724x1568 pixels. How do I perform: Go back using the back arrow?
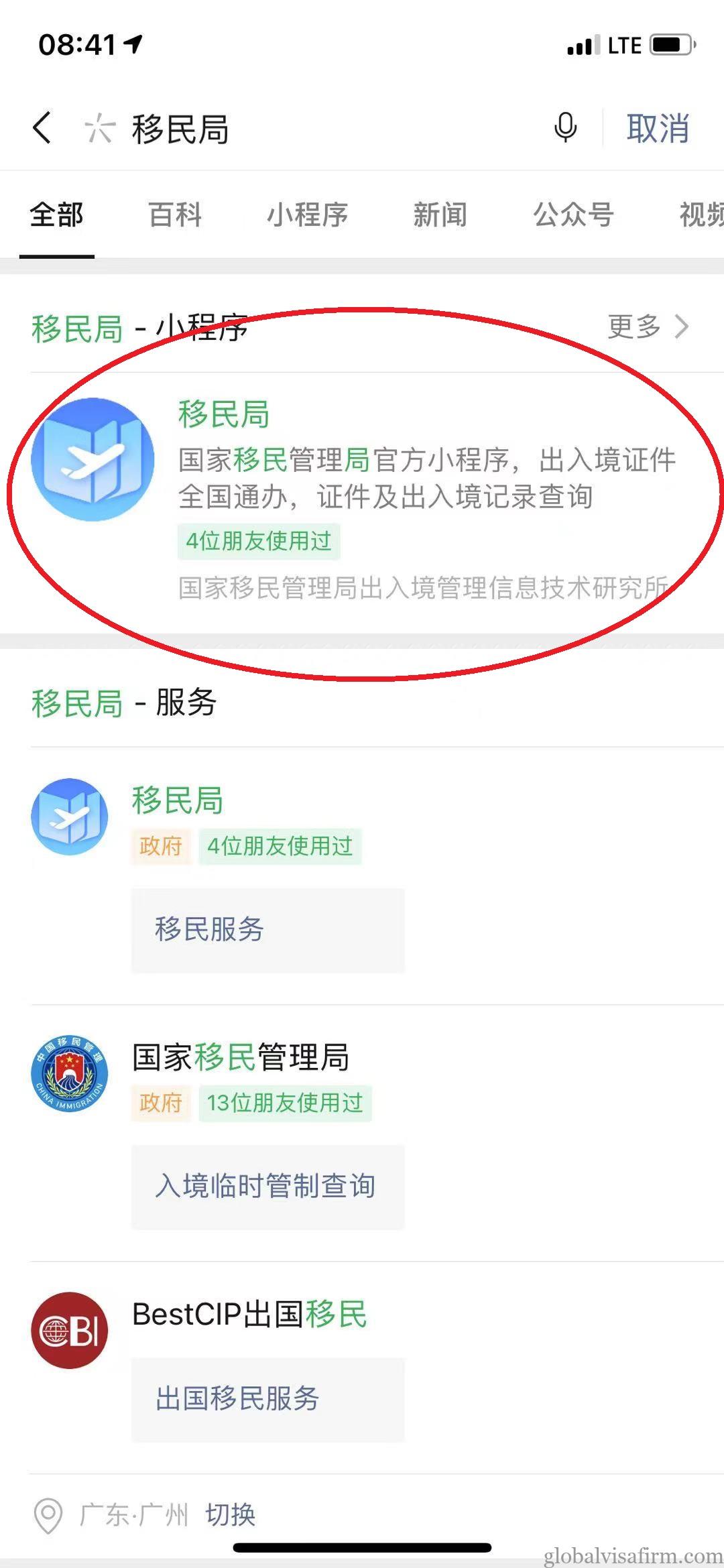[42, 127]
